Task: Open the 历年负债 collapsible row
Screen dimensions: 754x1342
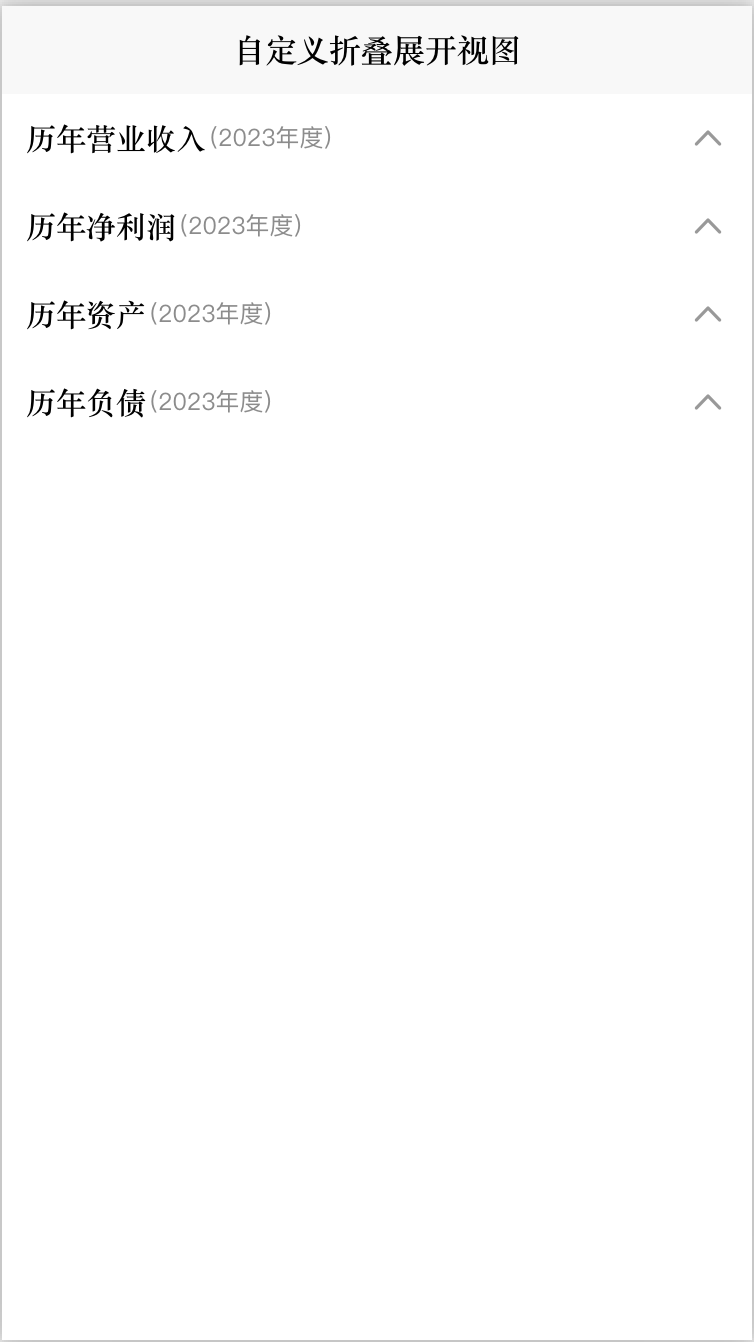Action: click(x=707, y=402)
